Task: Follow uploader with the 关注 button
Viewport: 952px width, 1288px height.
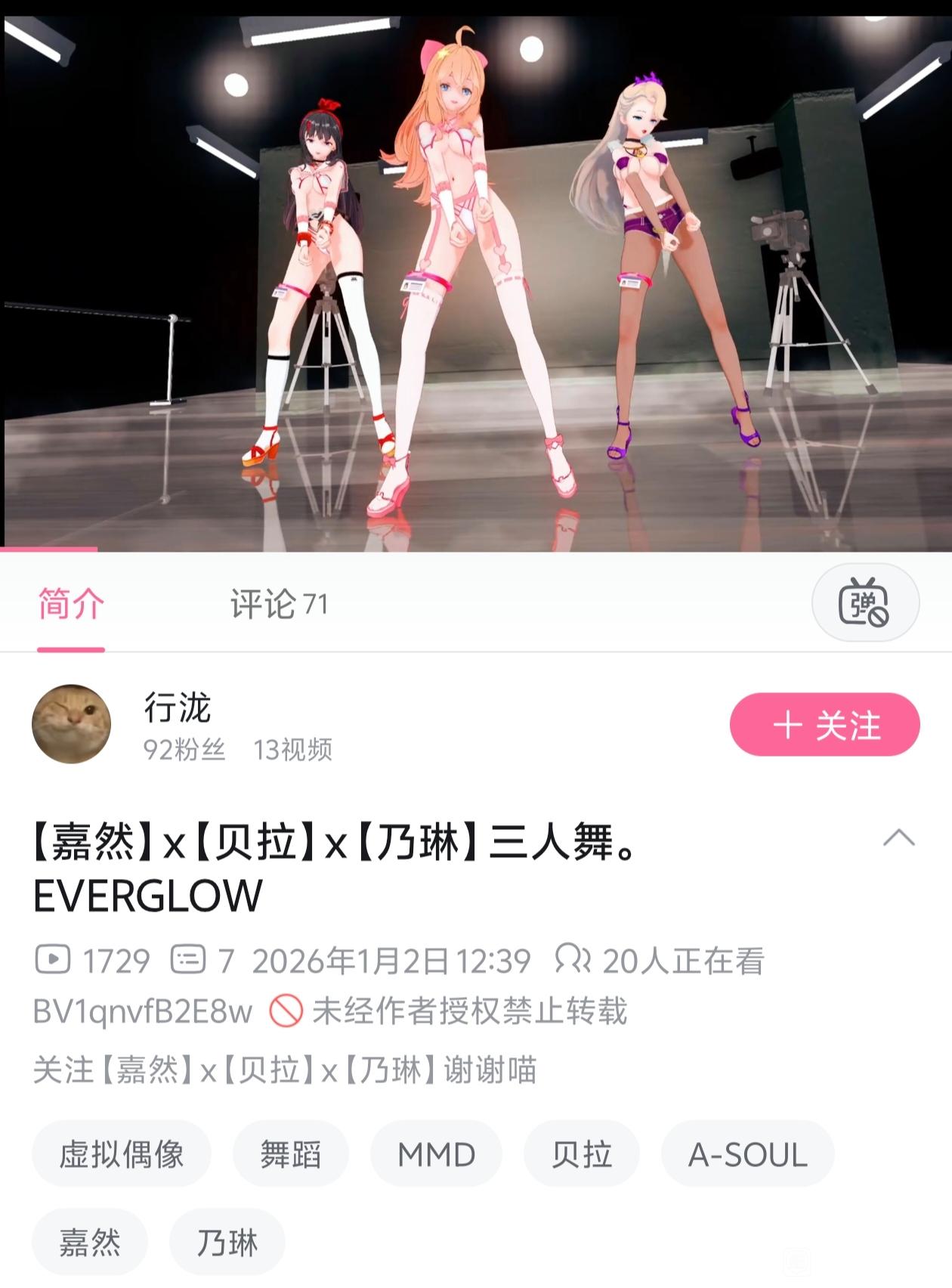Action: (824, 724)
